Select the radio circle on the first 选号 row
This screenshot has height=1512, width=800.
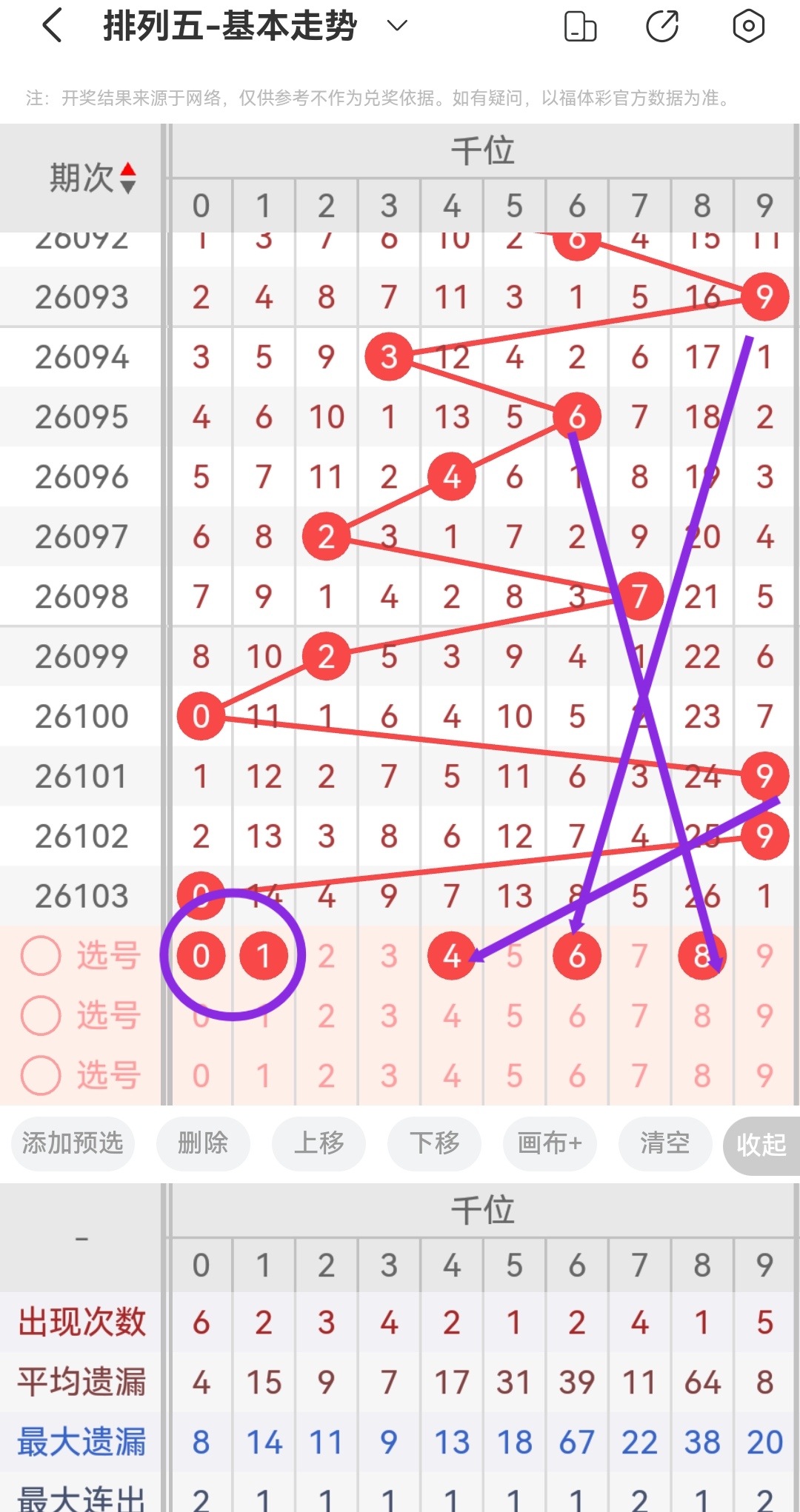41,955
